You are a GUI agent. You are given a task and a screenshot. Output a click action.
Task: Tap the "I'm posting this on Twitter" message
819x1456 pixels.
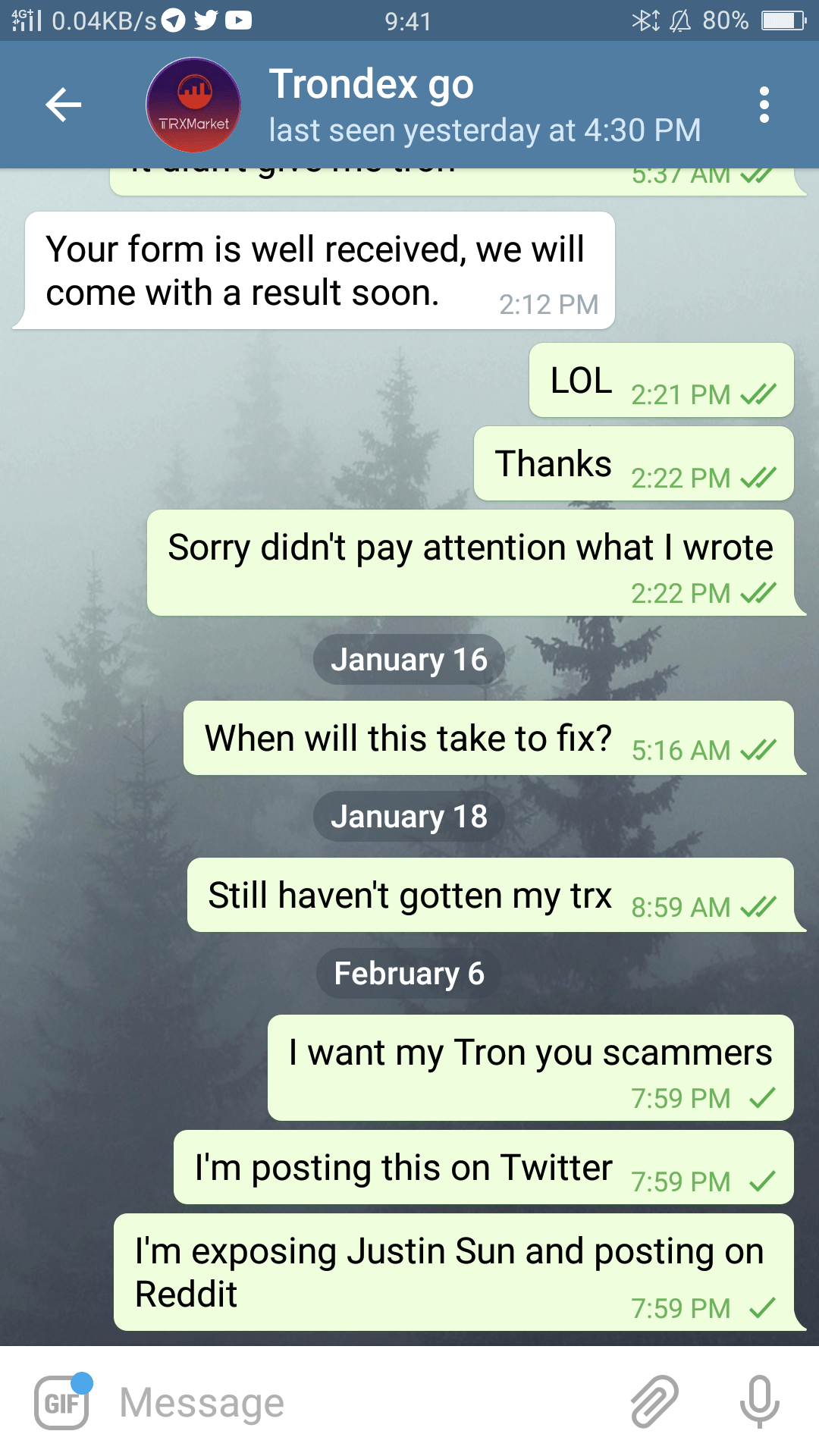pyautogui.click(x=482, y=1168)
